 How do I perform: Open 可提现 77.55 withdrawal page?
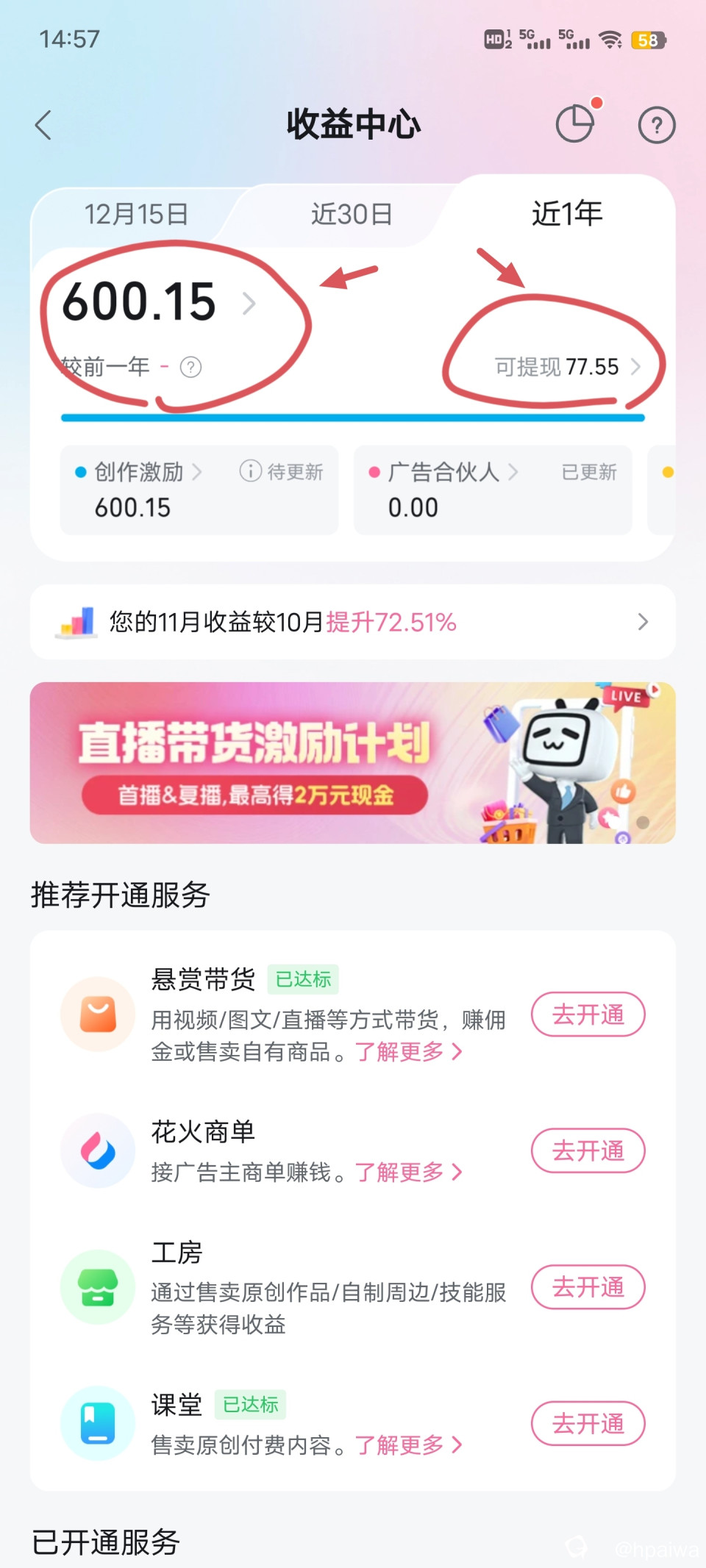tap(567, 367)
